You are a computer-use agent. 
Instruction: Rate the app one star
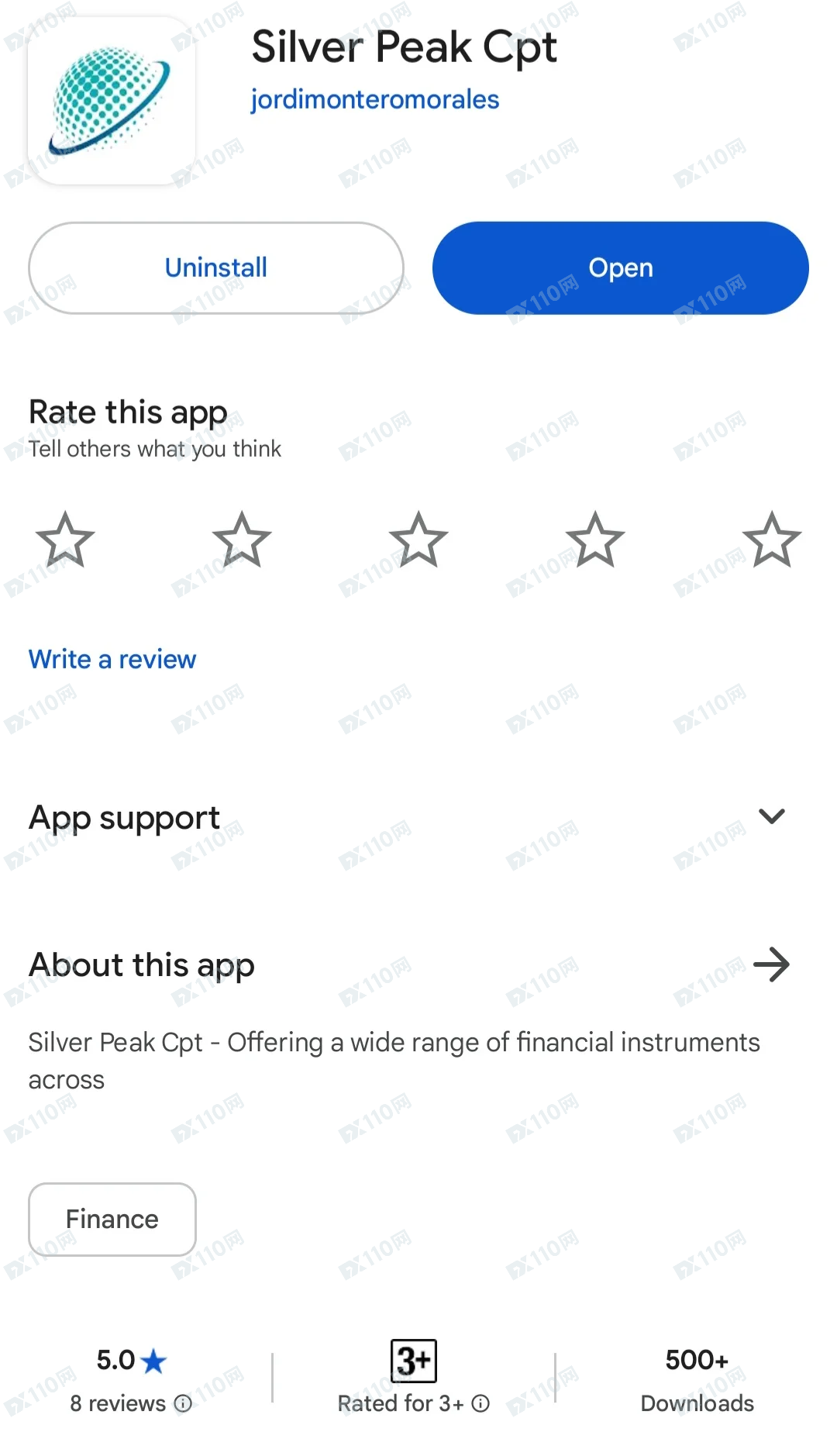pos(65,540)
